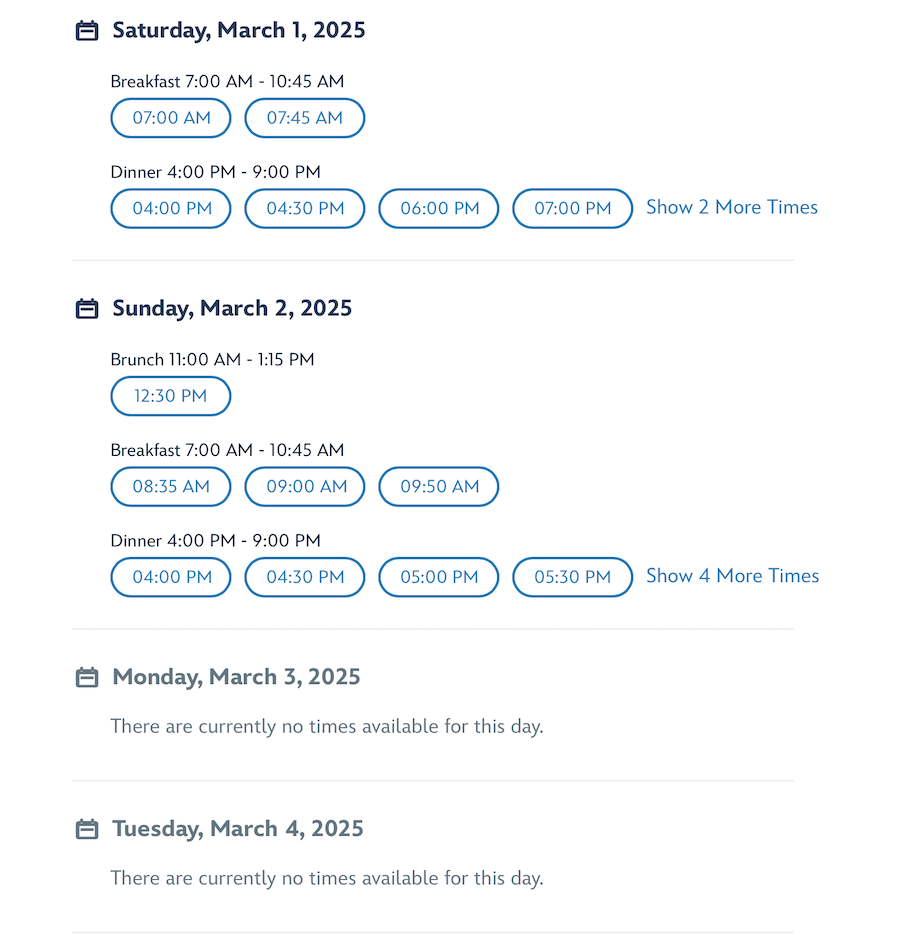Viewport: 900px width, 935px height.
Task: Book Sunday dinner at 04:00 PM
Action: [171, 577]
